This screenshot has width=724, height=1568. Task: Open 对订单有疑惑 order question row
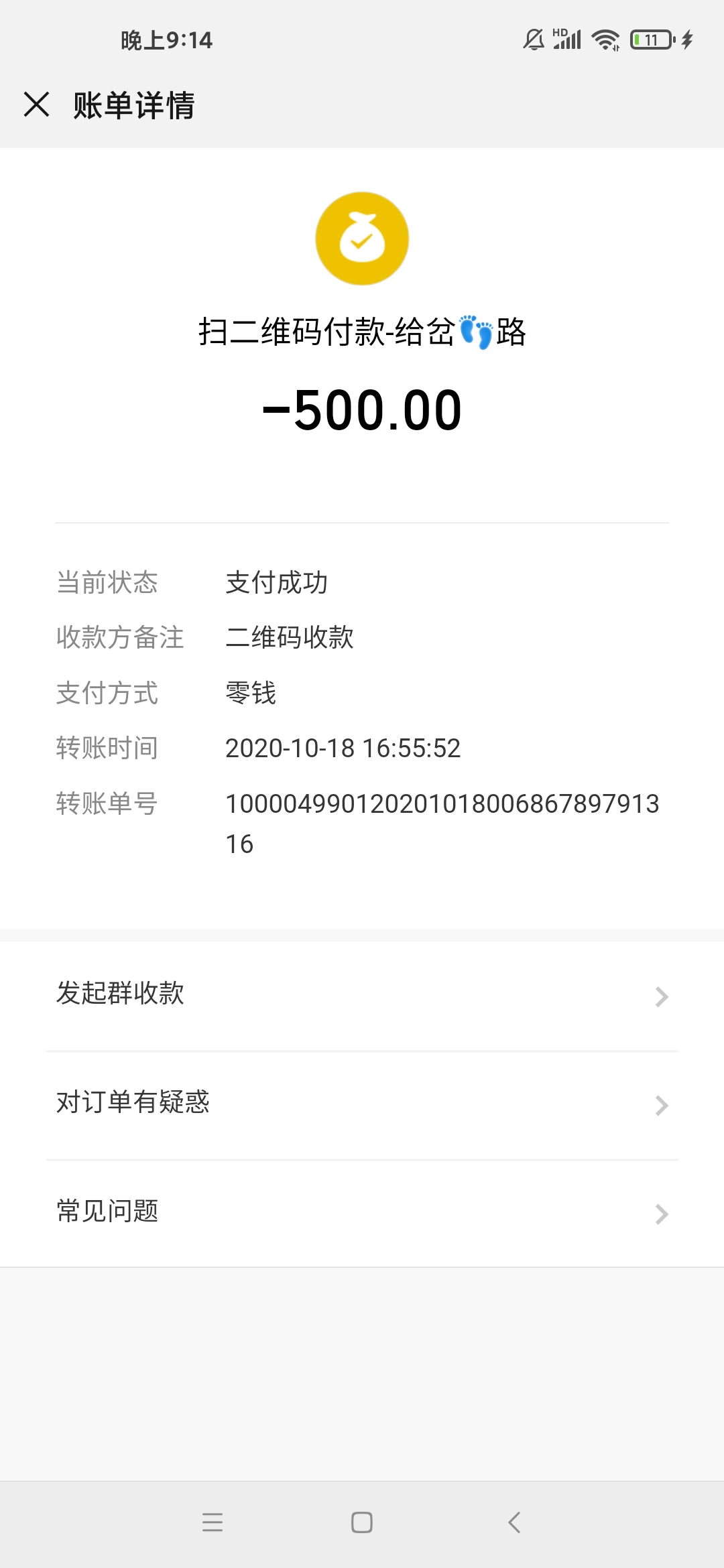point(362,1104)
